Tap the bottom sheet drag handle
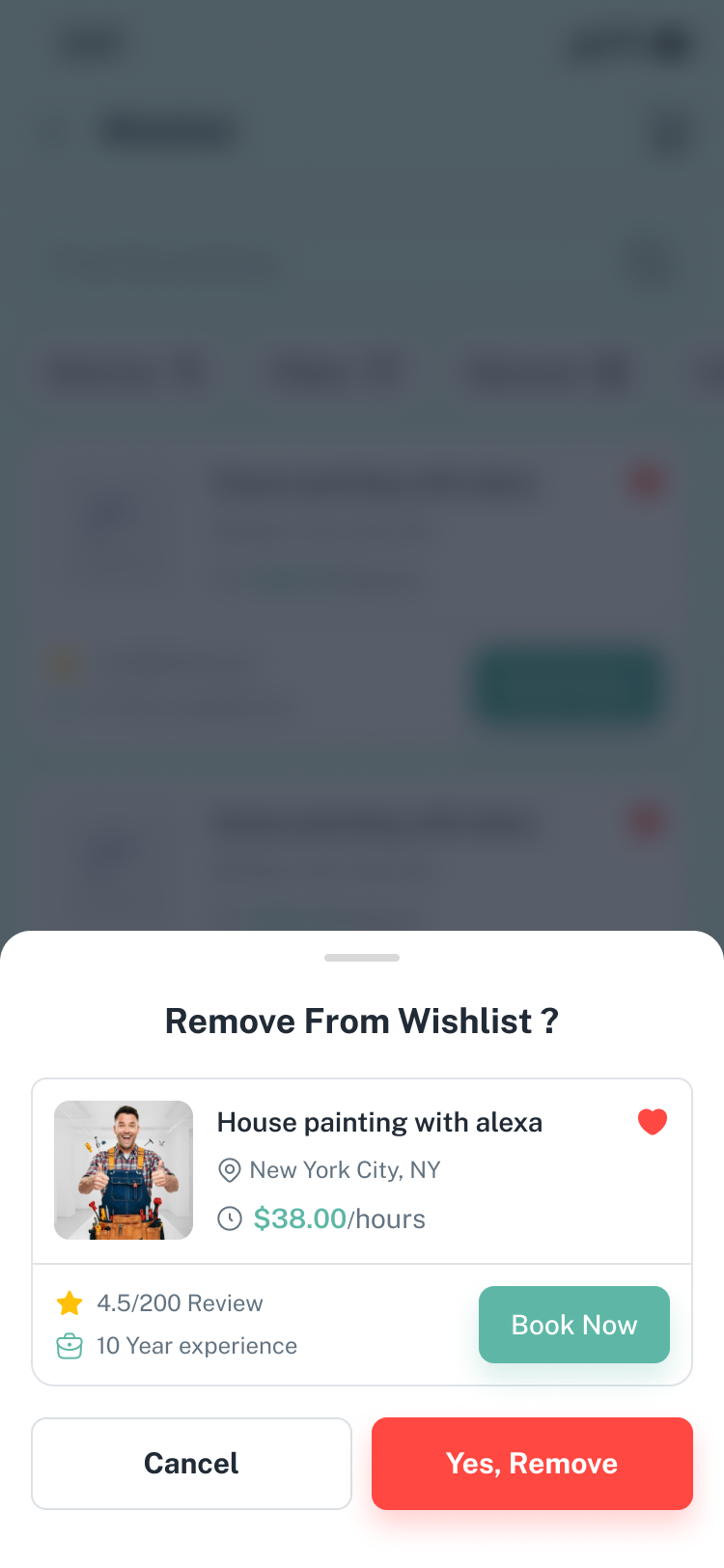724x1568 pixels. 362,958
